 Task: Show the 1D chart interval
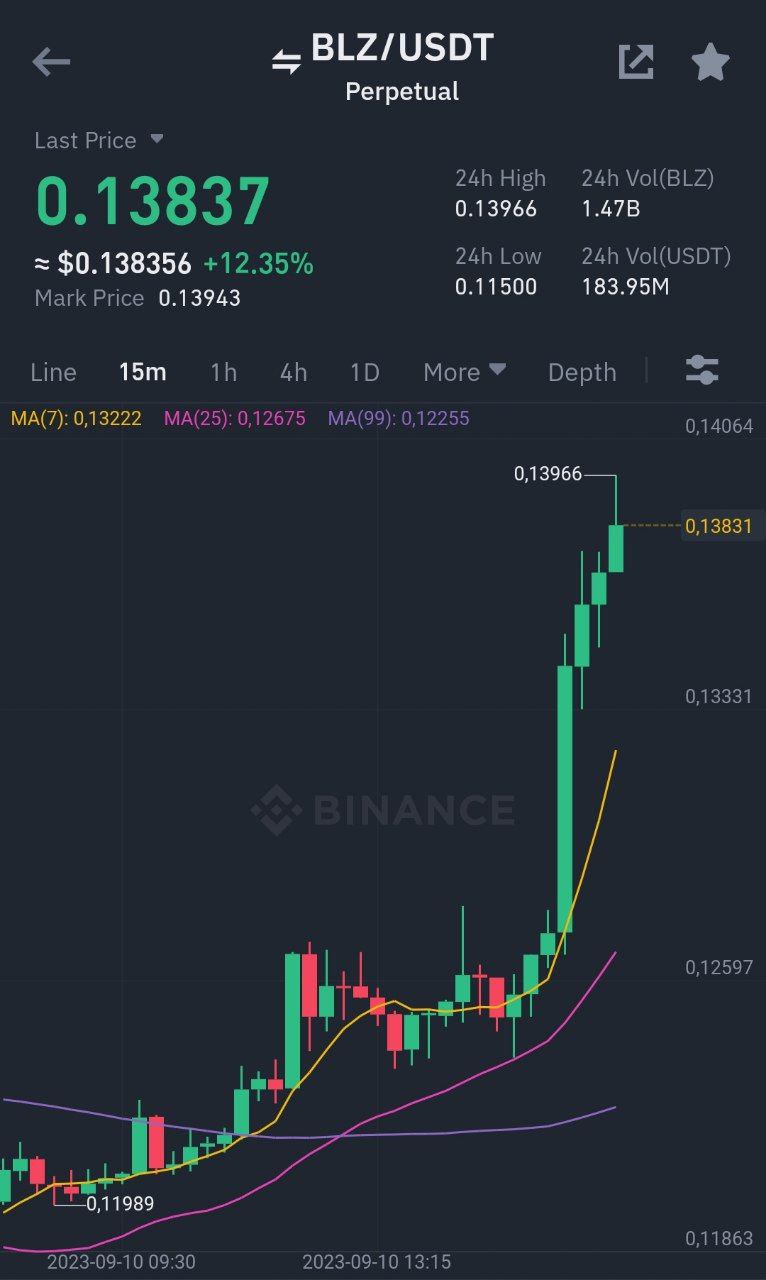pyautogui.click(x=365, y=372)
